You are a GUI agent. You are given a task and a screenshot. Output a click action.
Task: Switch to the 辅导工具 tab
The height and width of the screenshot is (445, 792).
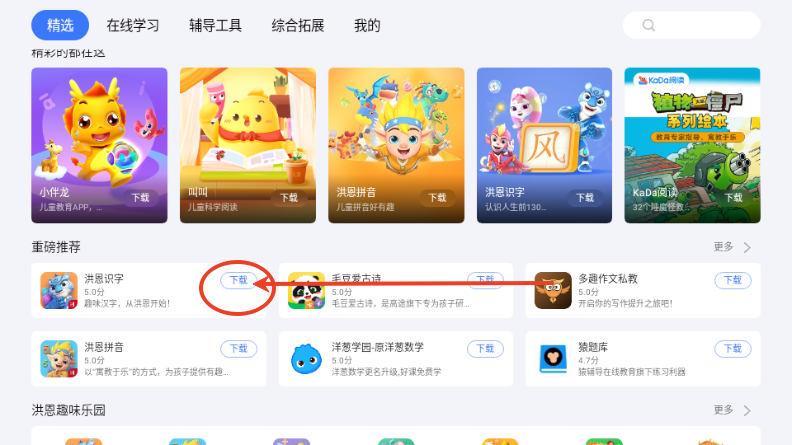click(x=215, y=25)
